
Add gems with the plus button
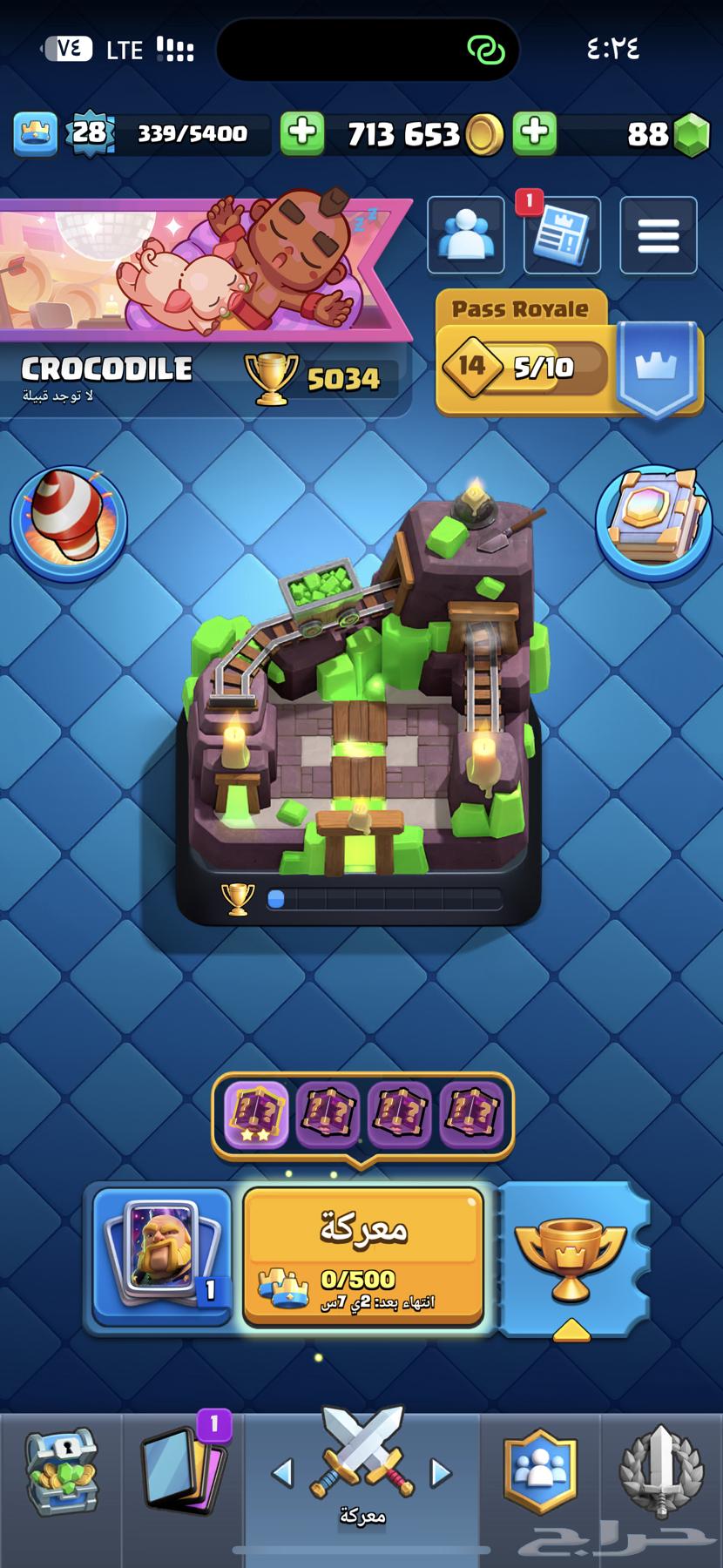(x=535, y=133)
